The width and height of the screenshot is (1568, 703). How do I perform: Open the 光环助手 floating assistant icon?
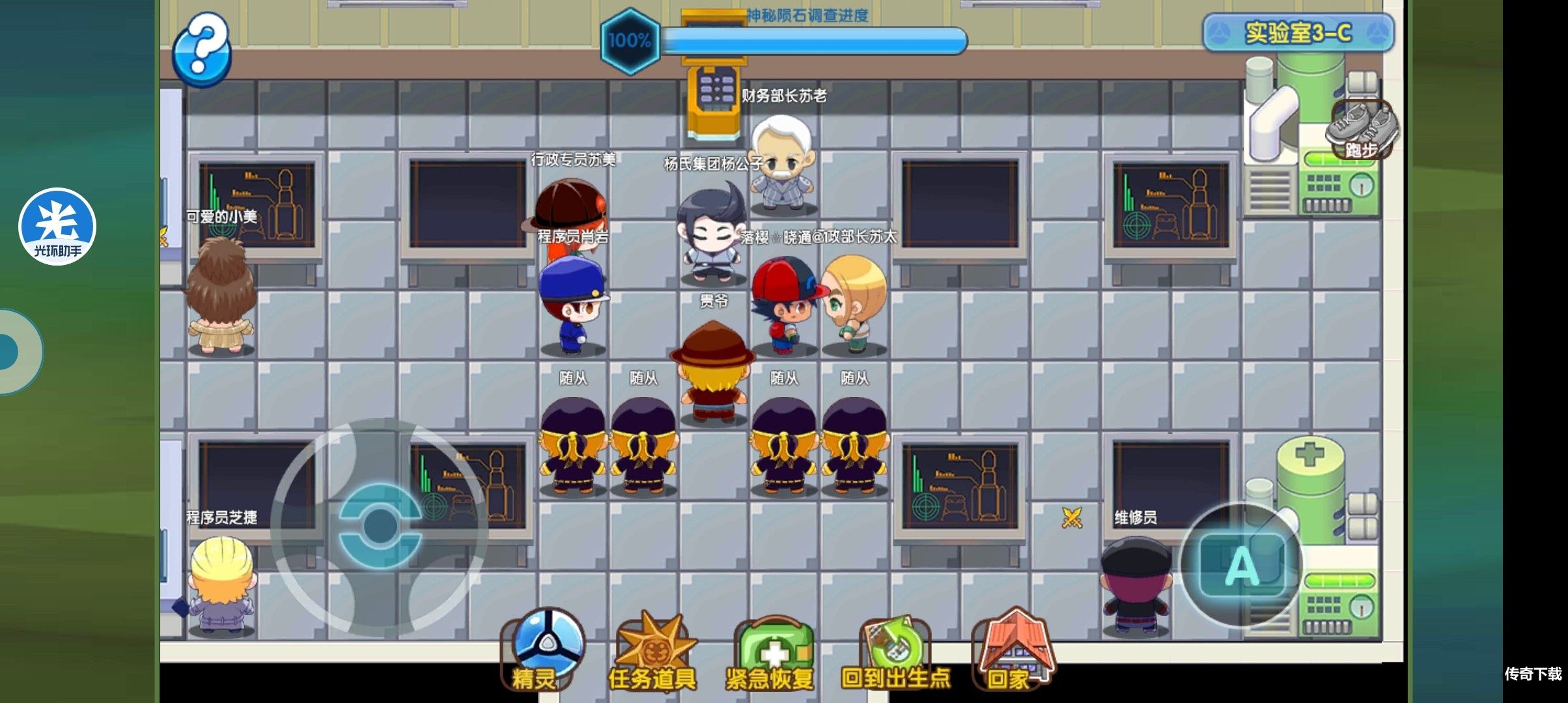pos(57,227)
